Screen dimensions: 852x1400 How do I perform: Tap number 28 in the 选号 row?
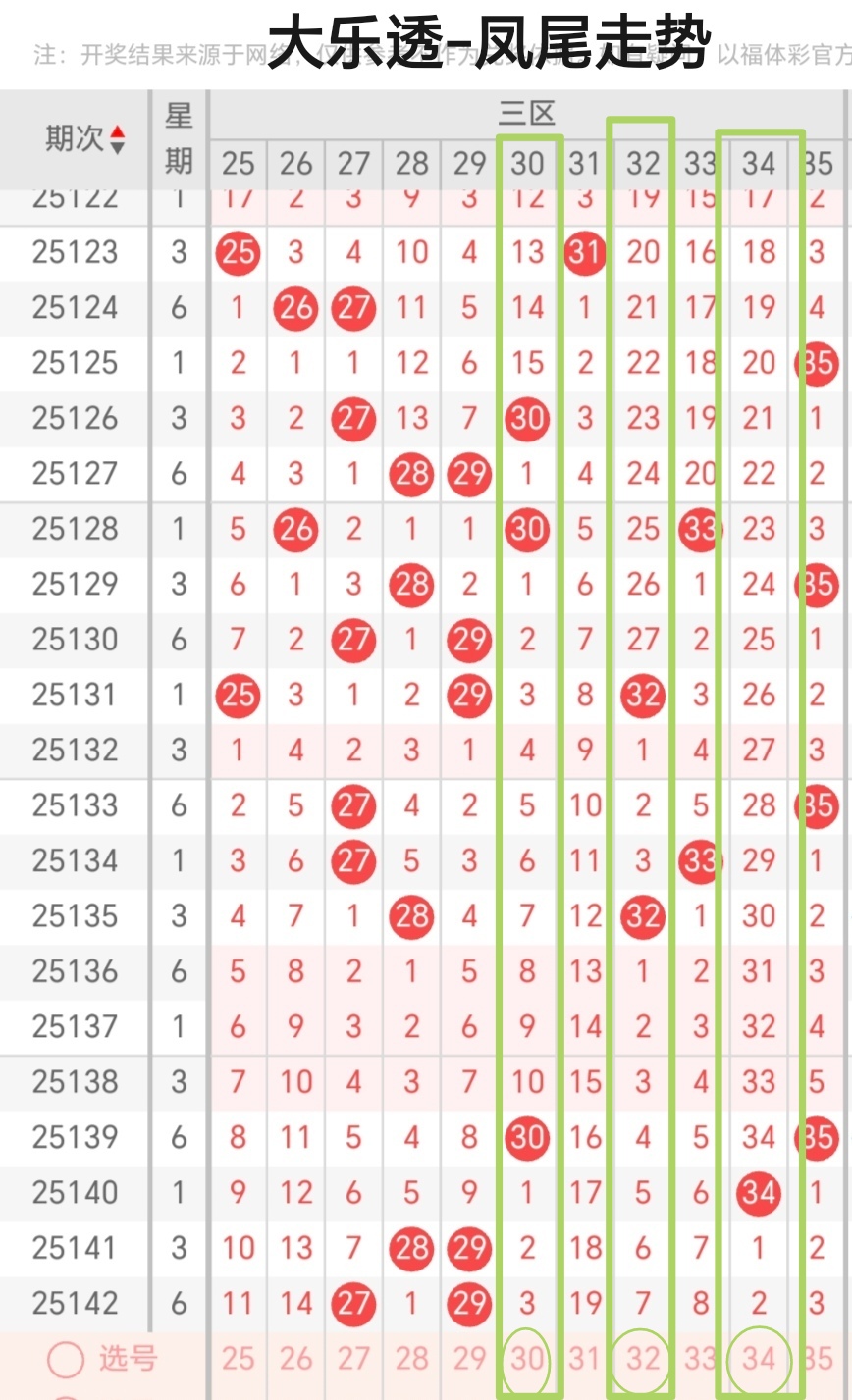point(411,1359)
